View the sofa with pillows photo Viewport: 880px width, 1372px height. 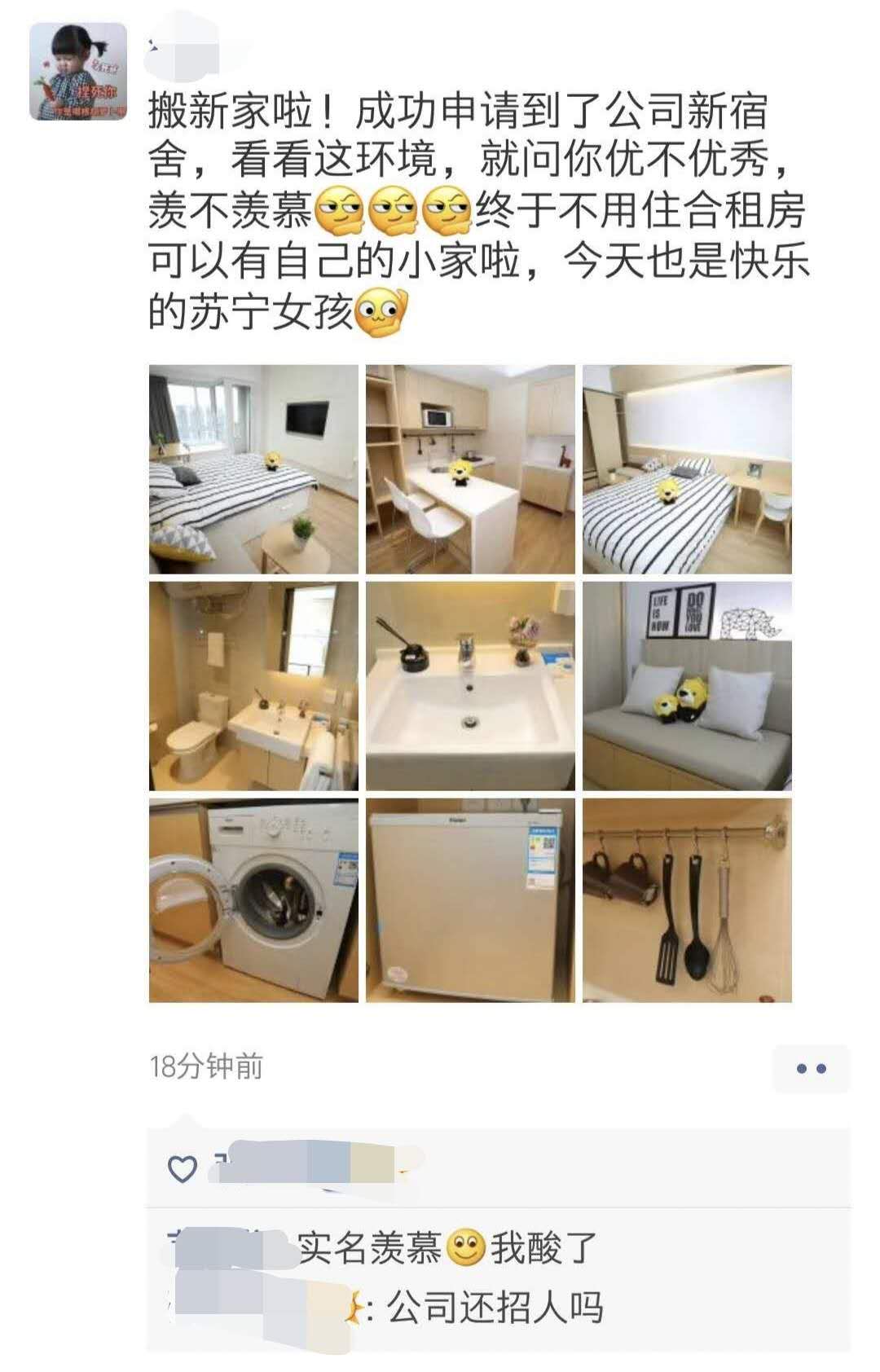pos(687,686)
